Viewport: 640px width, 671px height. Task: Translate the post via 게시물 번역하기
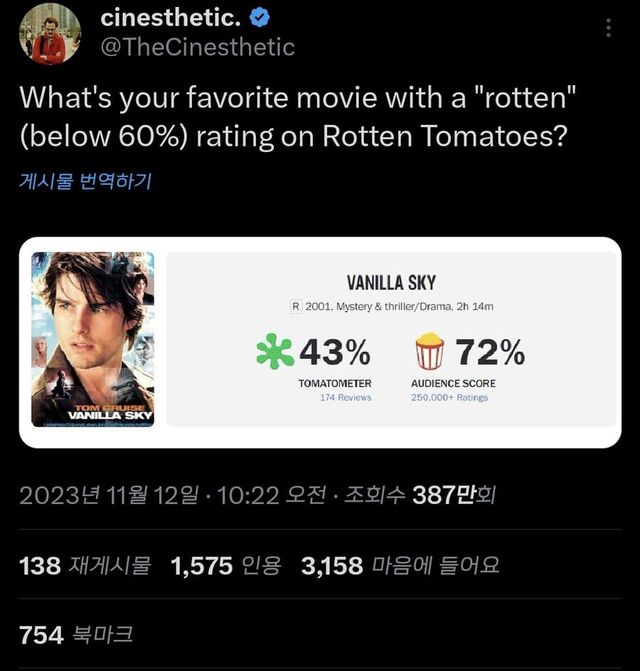click(x=86, y=181)
